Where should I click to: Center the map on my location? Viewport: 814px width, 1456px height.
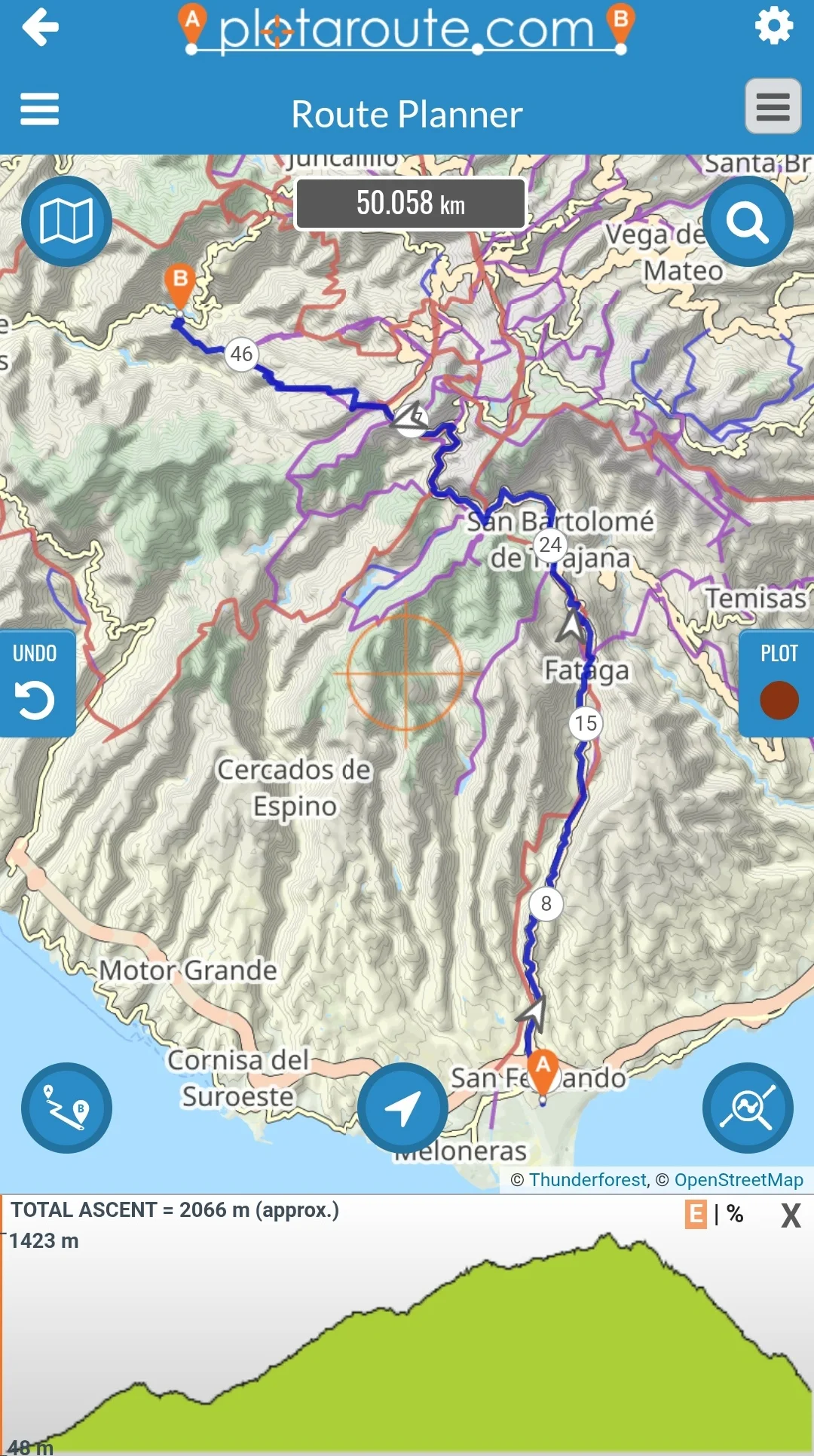coord(402,1108)
